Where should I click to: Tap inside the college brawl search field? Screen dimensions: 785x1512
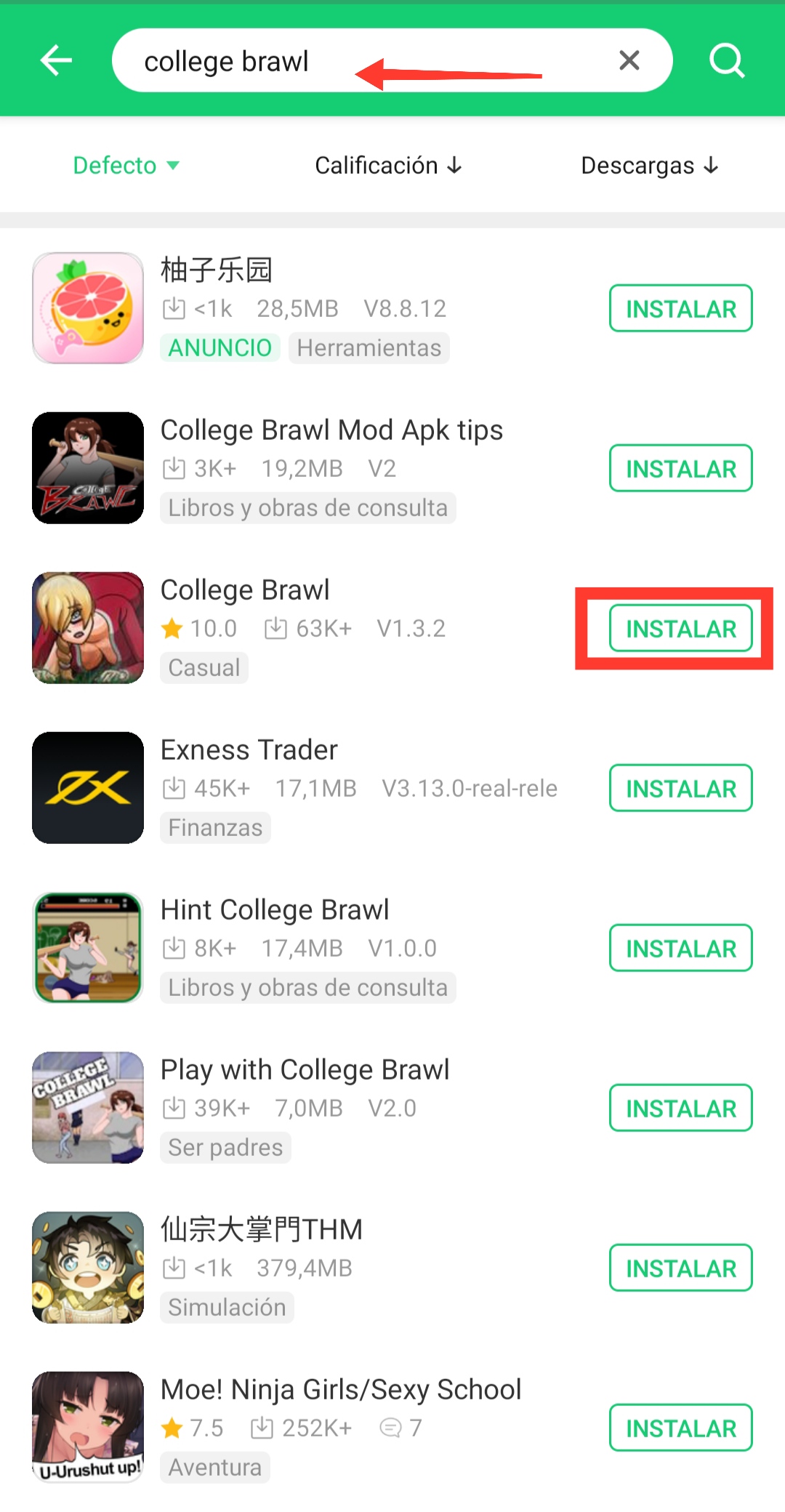(x=291, y=60)
